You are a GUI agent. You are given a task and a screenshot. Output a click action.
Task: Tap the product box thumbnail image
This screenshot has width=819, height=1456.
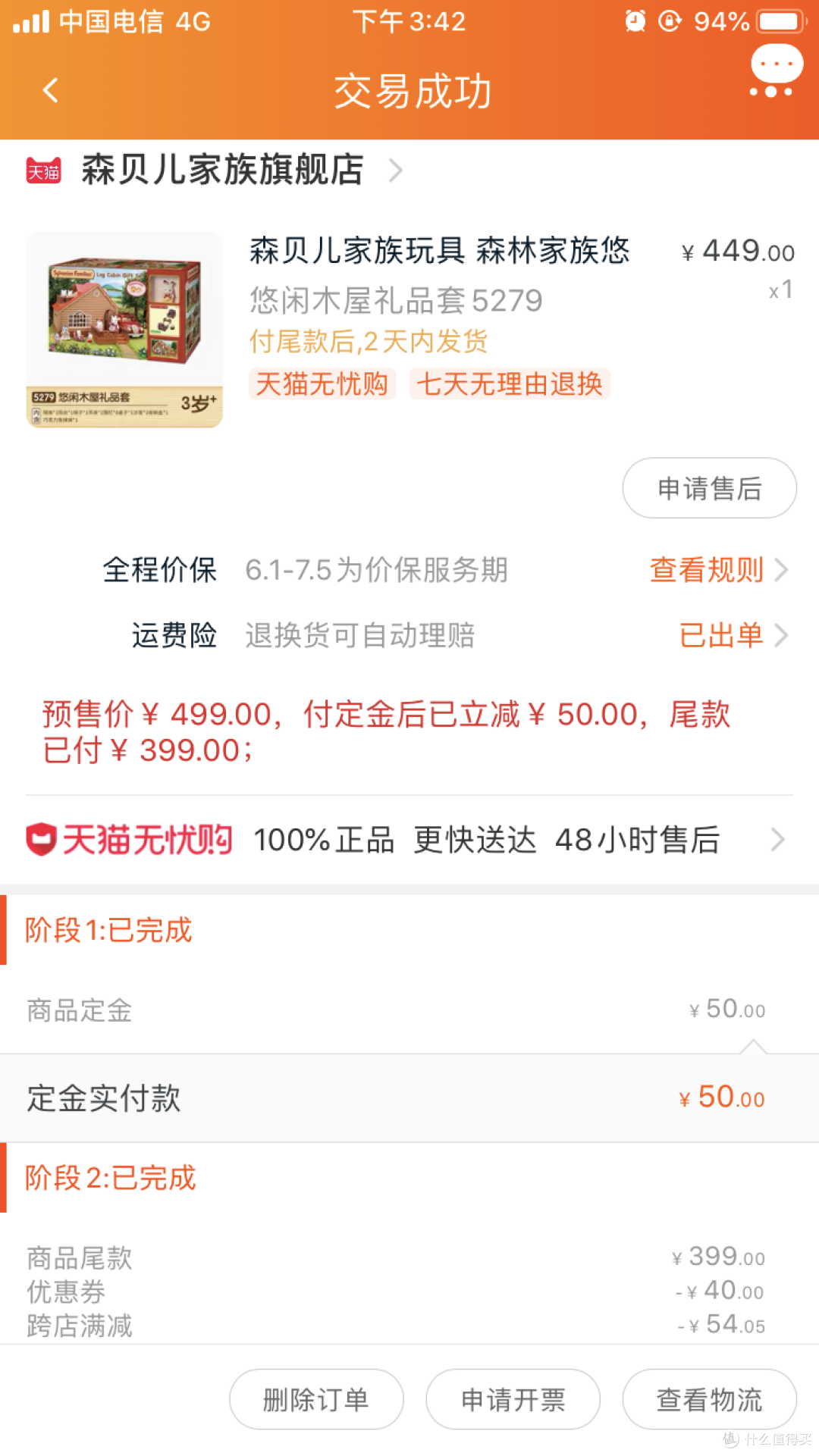[124, 329]
